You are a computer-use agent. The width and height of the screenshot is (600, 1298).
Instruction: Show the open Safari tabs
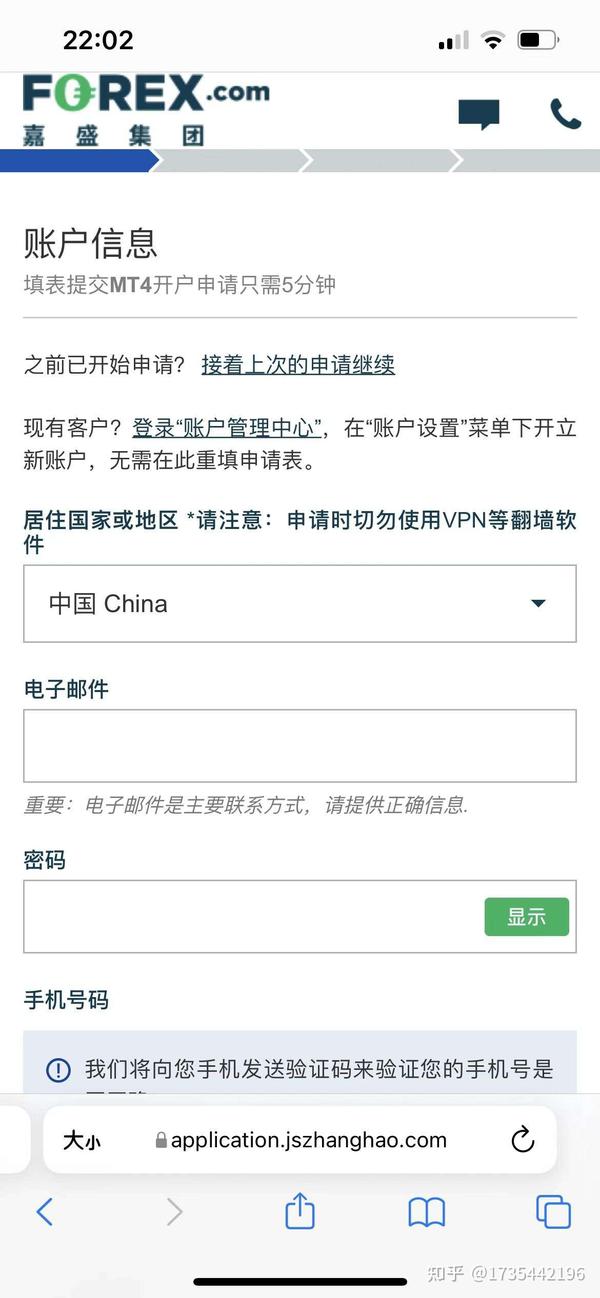(x=553, y=1212)
